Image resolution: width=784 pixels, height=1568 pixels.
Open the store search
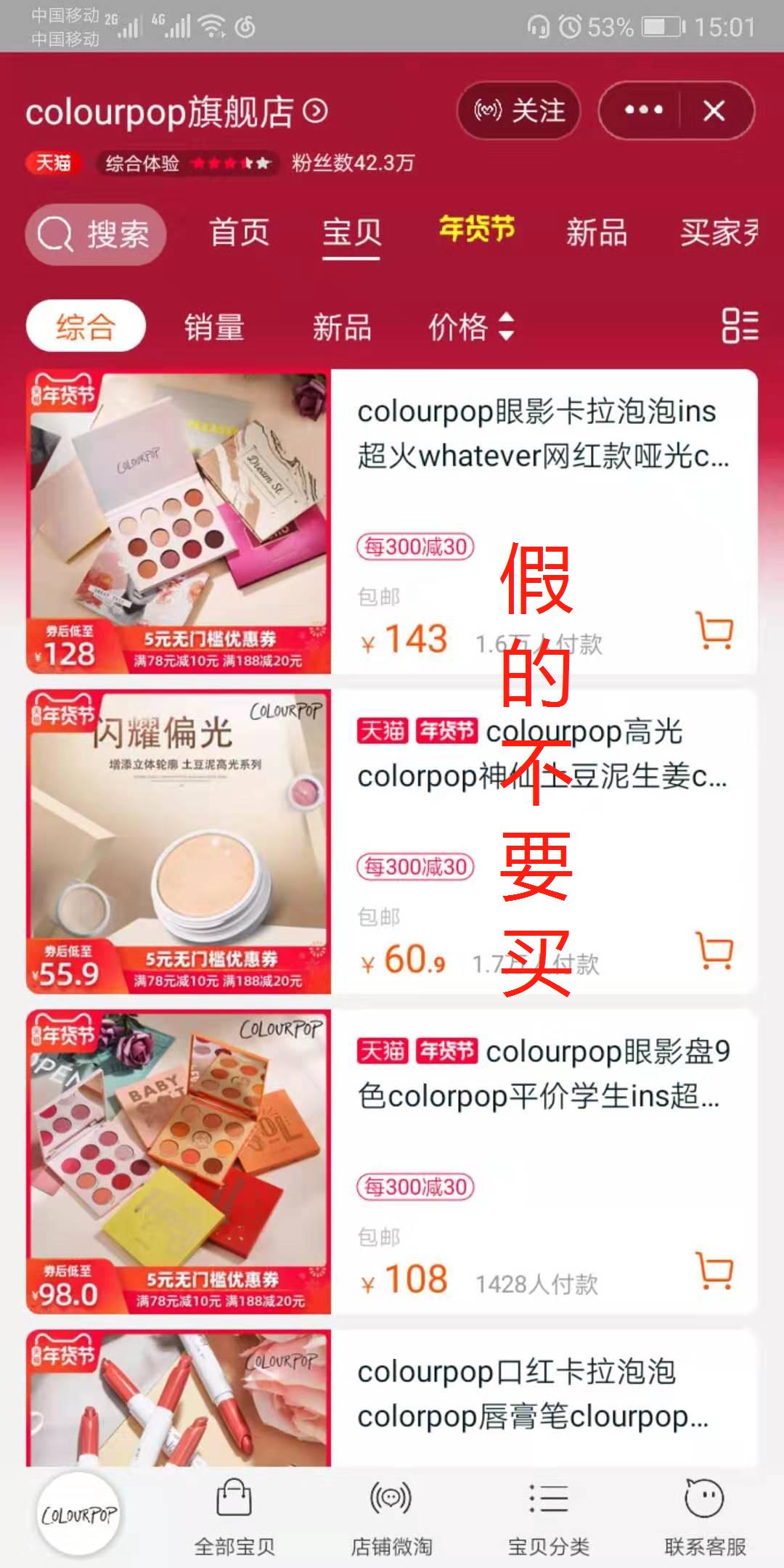(95, 234)
